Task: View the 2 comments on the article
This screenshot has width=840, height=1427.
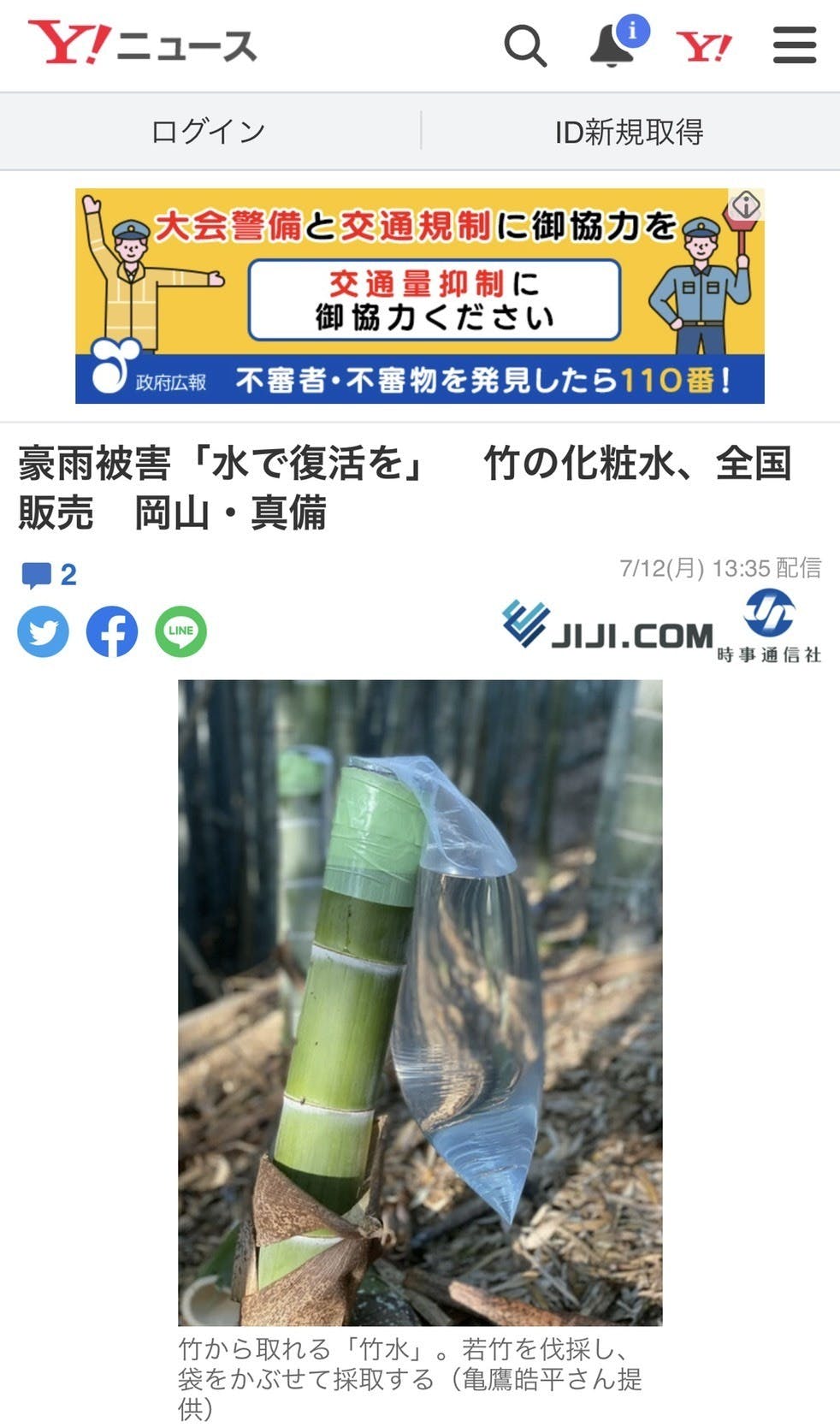Action: 49,575
